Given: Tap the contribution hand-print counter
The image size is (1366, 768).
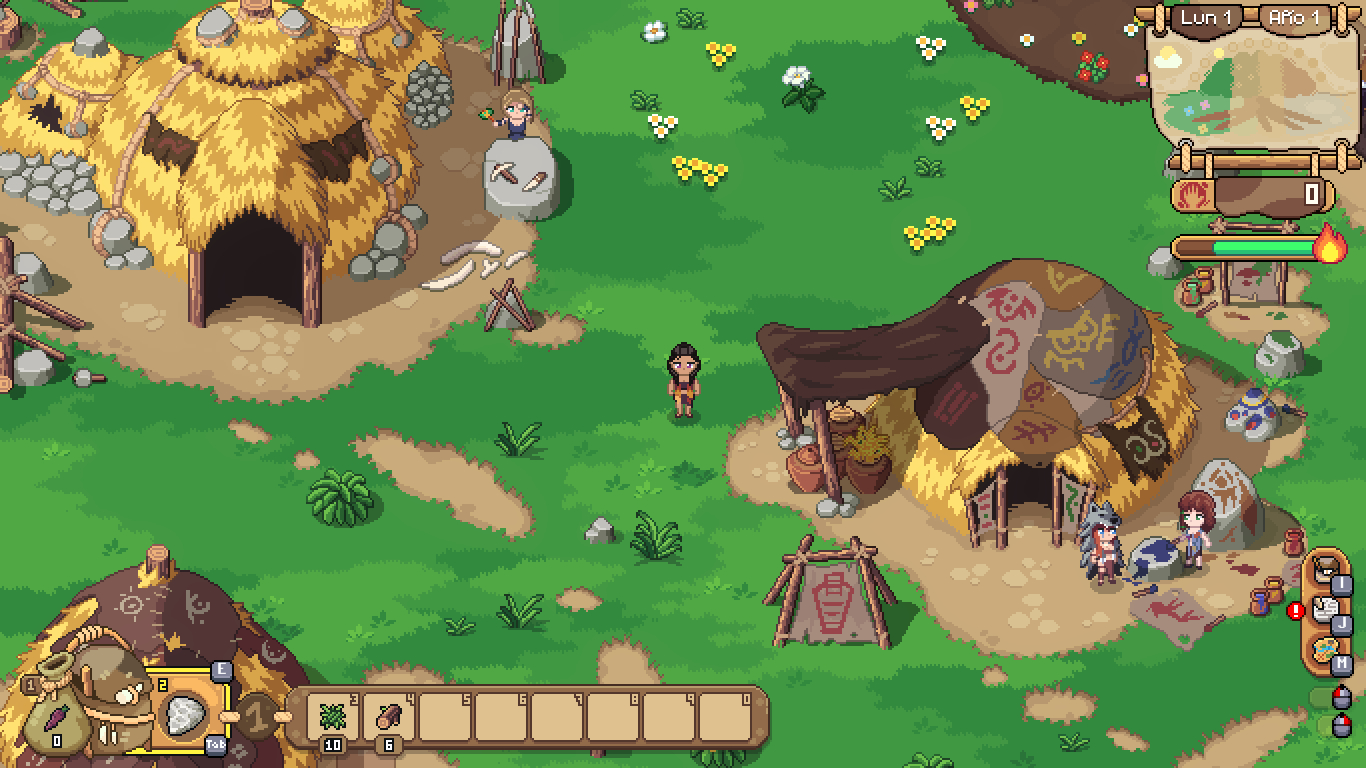Looking at the screenshot, I should (x=1251, y=194).
